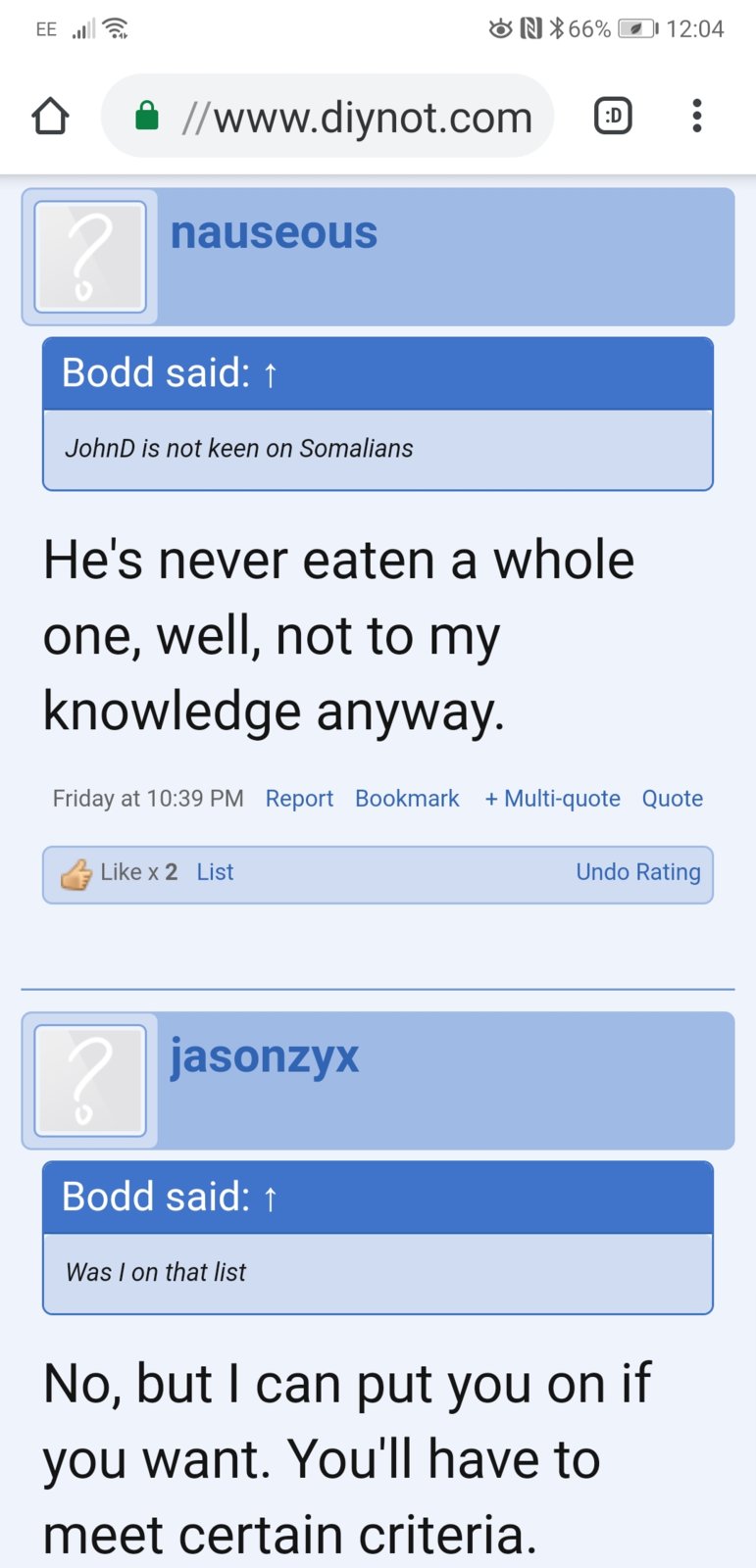Report nauseous's post
Image resolution: width=756 pixels, height=1568 pixels.
pos(299,799)
